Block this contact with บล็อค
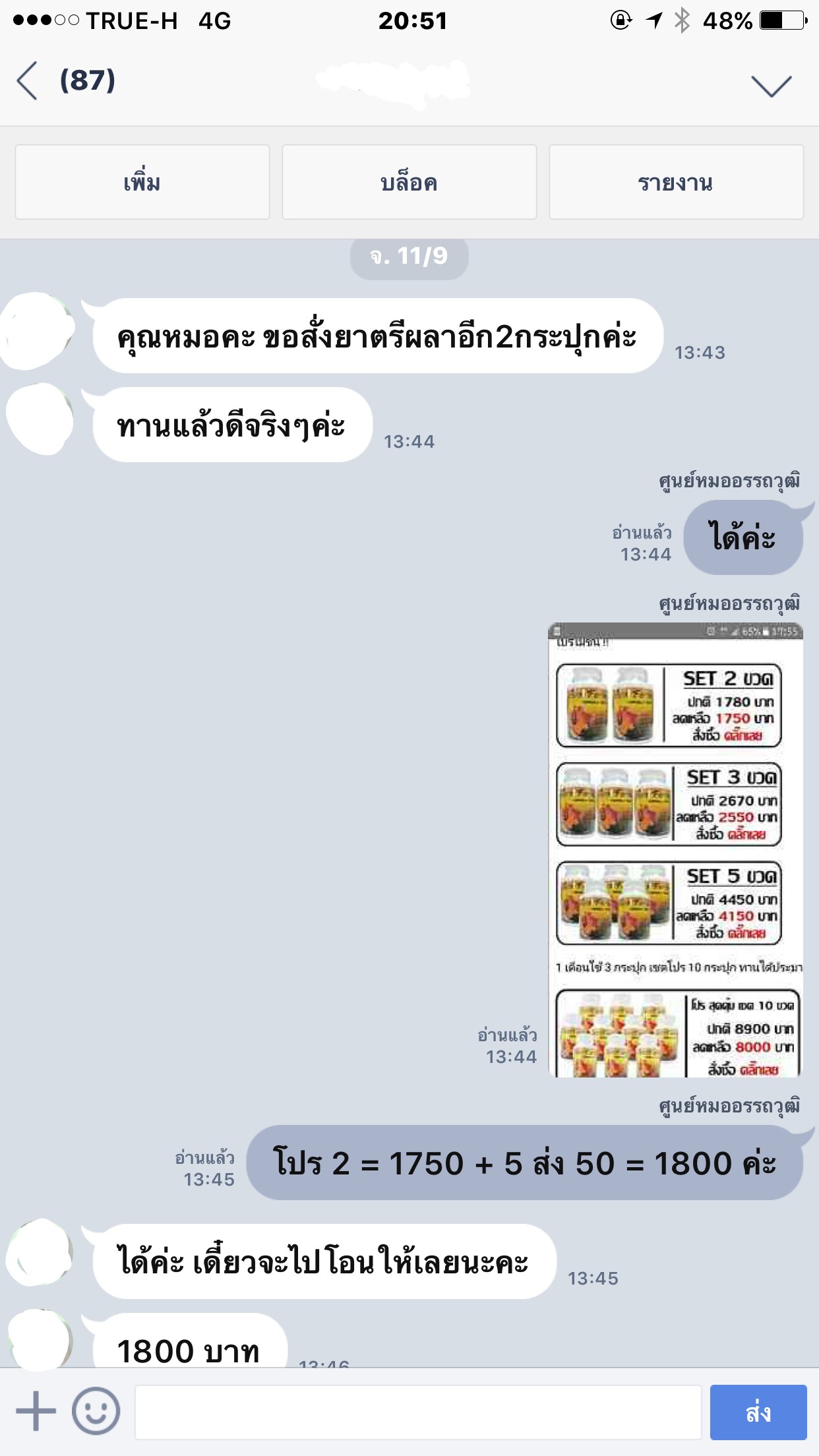This screenshot has height=1456, width=819. (409, 182)
